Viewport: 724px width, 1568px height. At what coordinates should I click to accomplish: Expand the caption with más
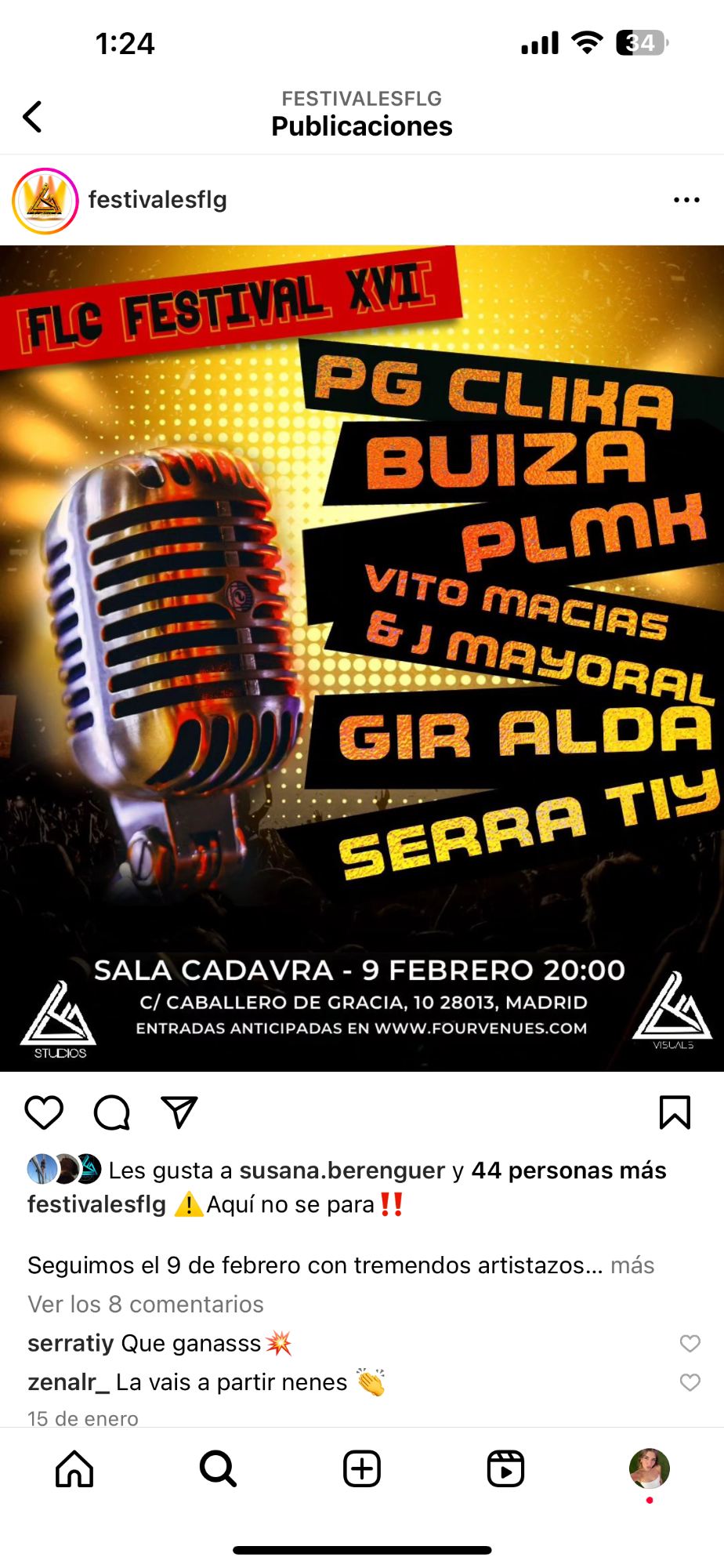(x=632, y=1265)
